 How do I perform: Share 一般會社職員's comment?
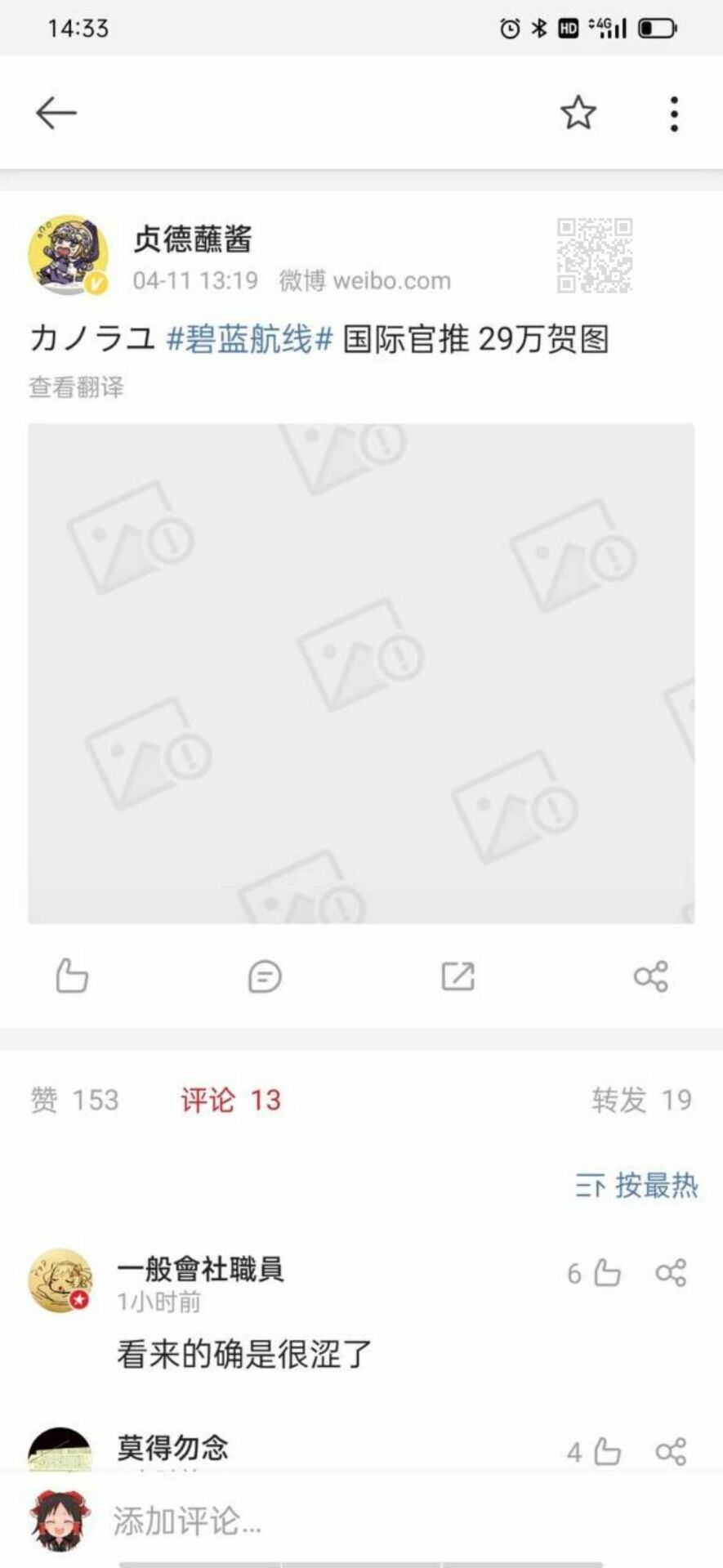pyautogui.click(x=671, y=1272)
